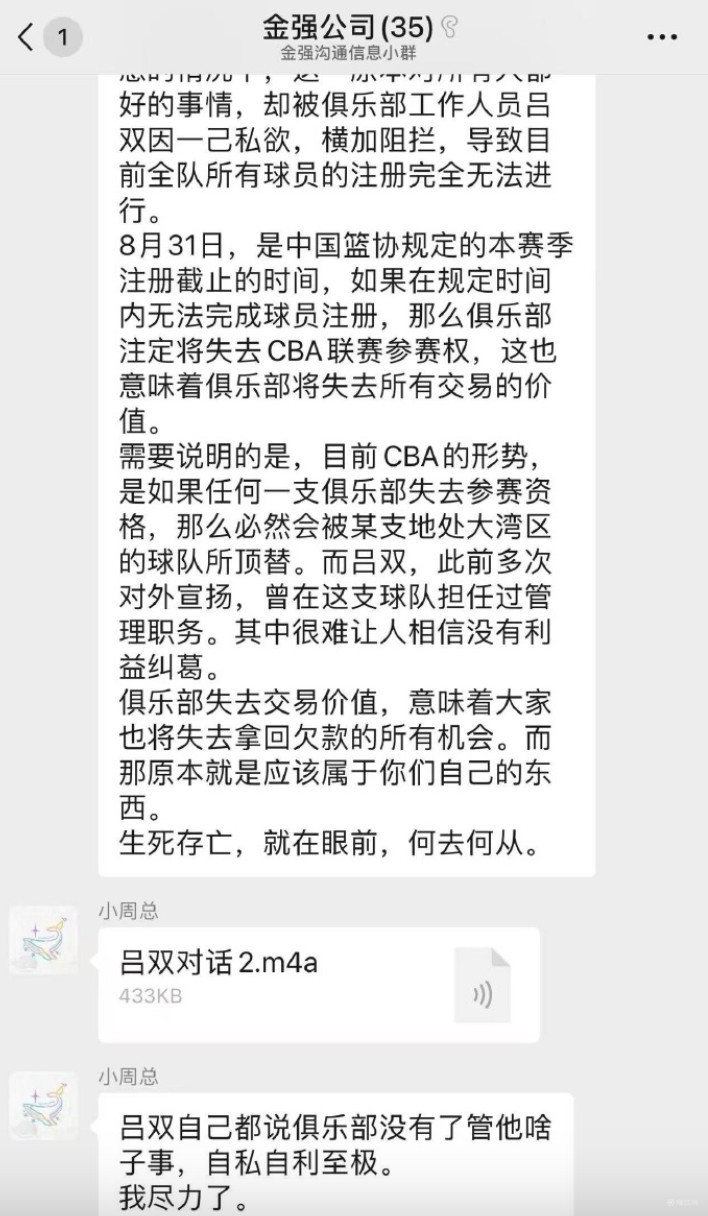The width and height of the screenshot is (708, 1216).
Task: Open 小周总's avatar next to last message
Action: pyautogui.click(x=44, y=1106)
